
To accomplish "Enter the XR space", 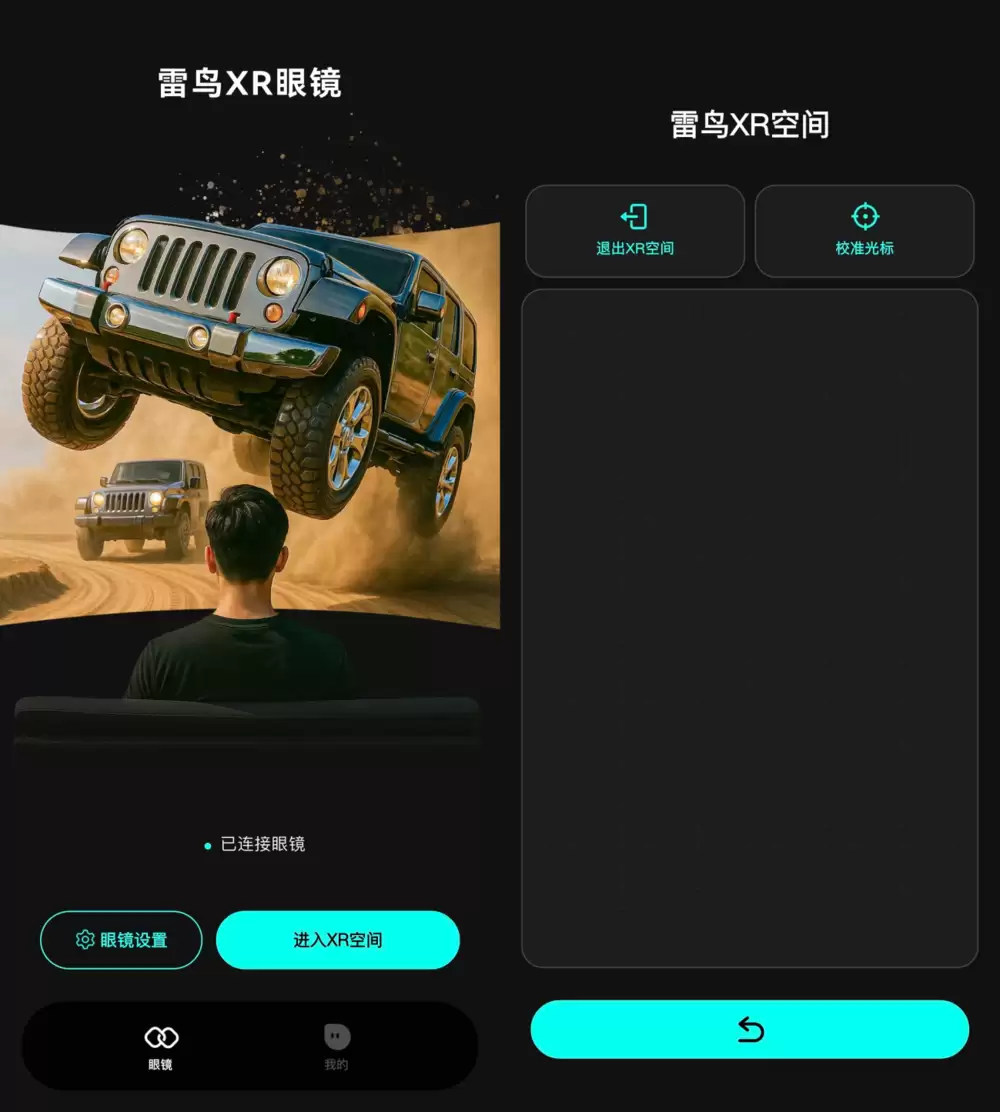I will click(x=337, y=940).
